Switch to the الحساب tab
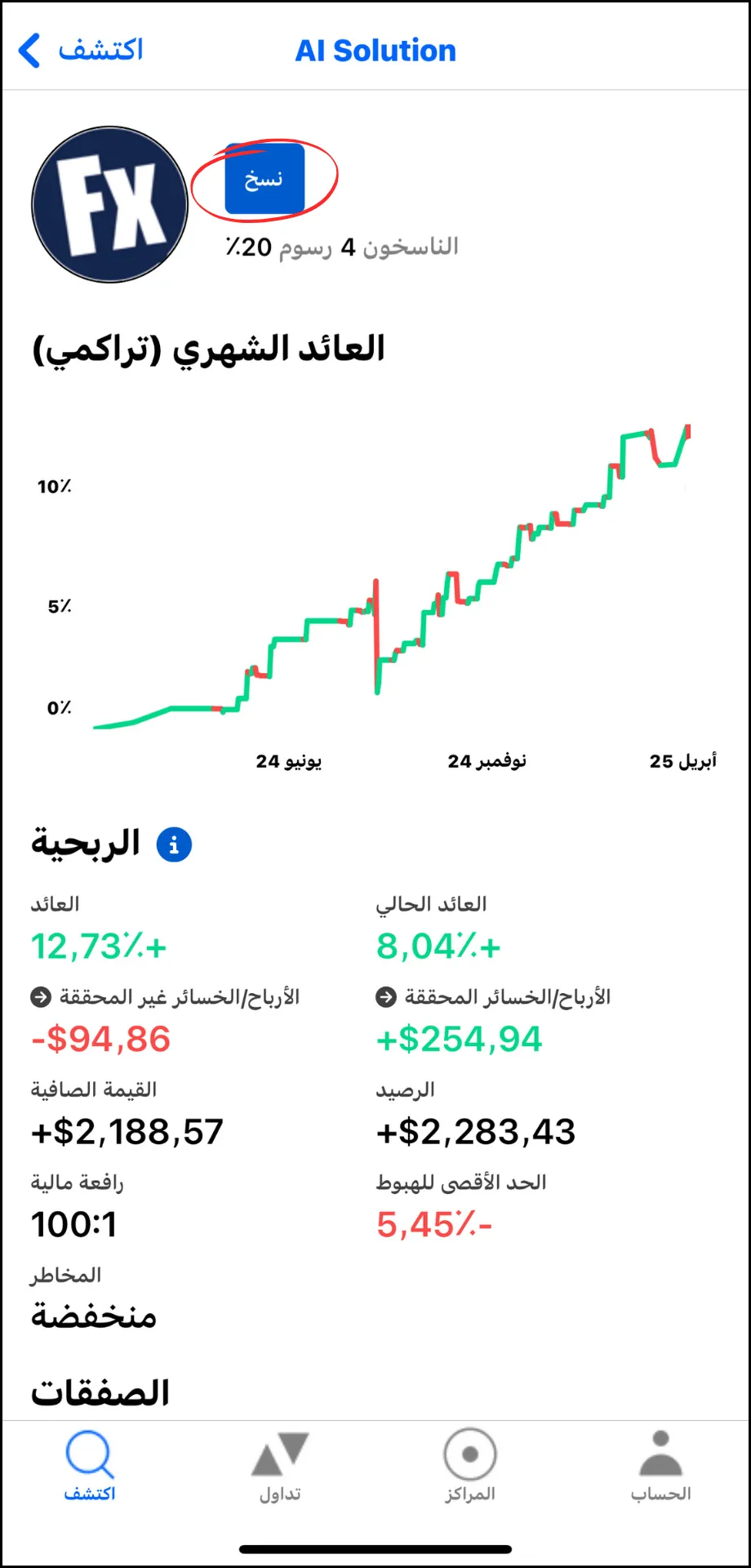 pos(661,1466)
